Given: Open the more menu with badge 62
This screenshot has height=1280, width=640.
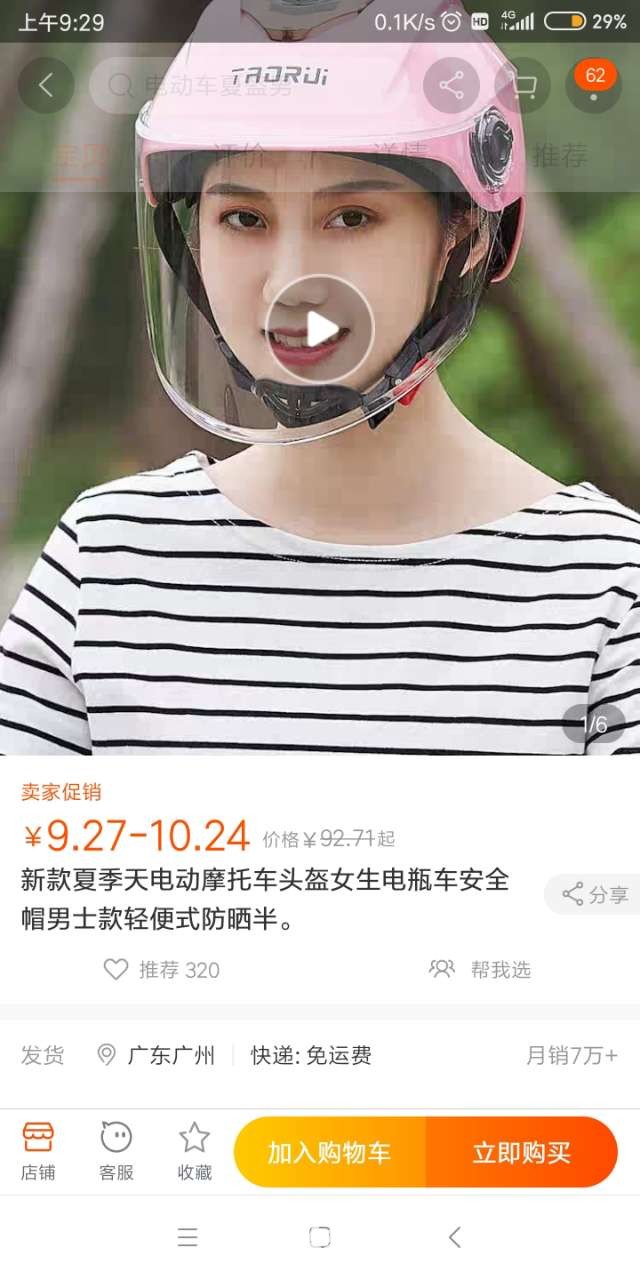Looking at the screenshot, I should 594,86.
